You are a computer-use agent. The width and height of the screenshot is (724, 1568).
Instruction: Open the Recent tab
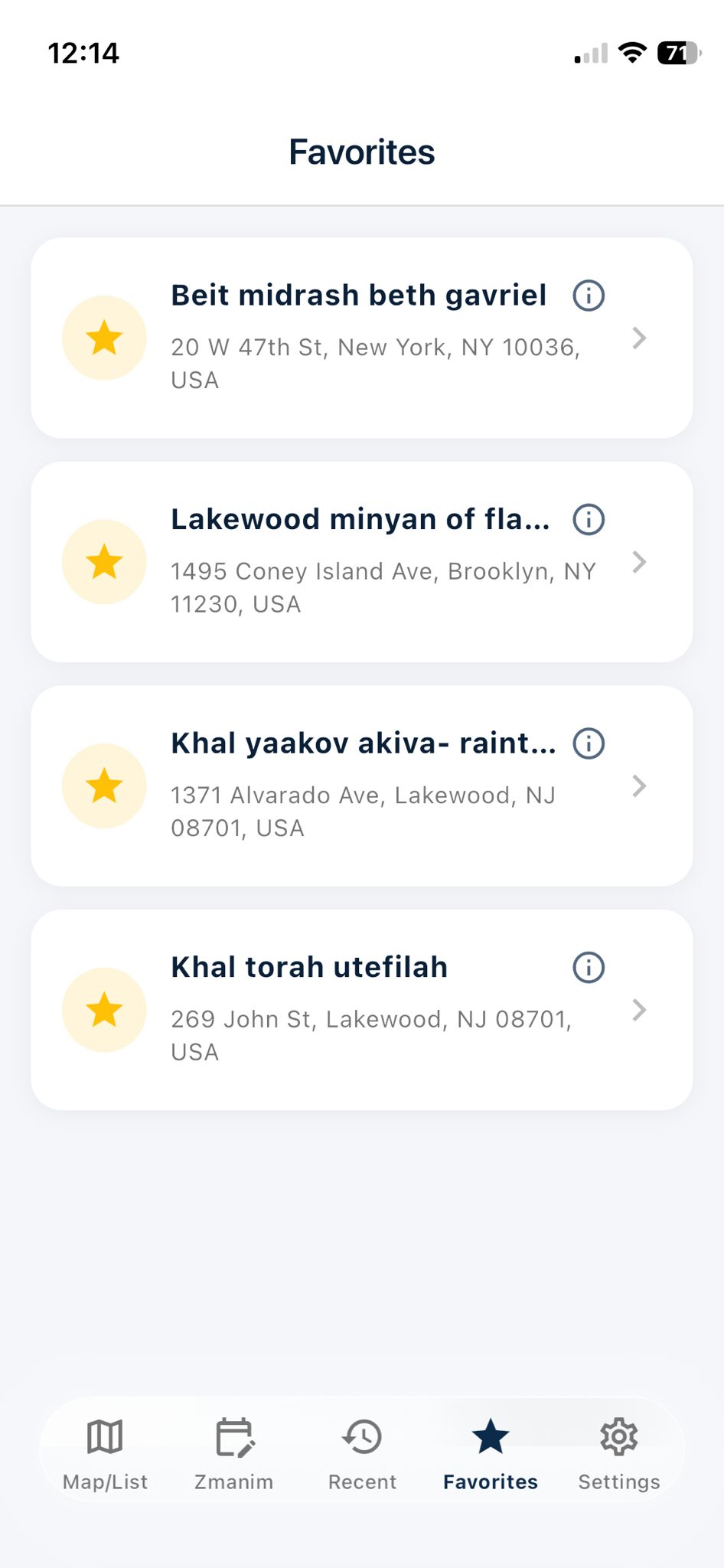(x=362, y=1452)
